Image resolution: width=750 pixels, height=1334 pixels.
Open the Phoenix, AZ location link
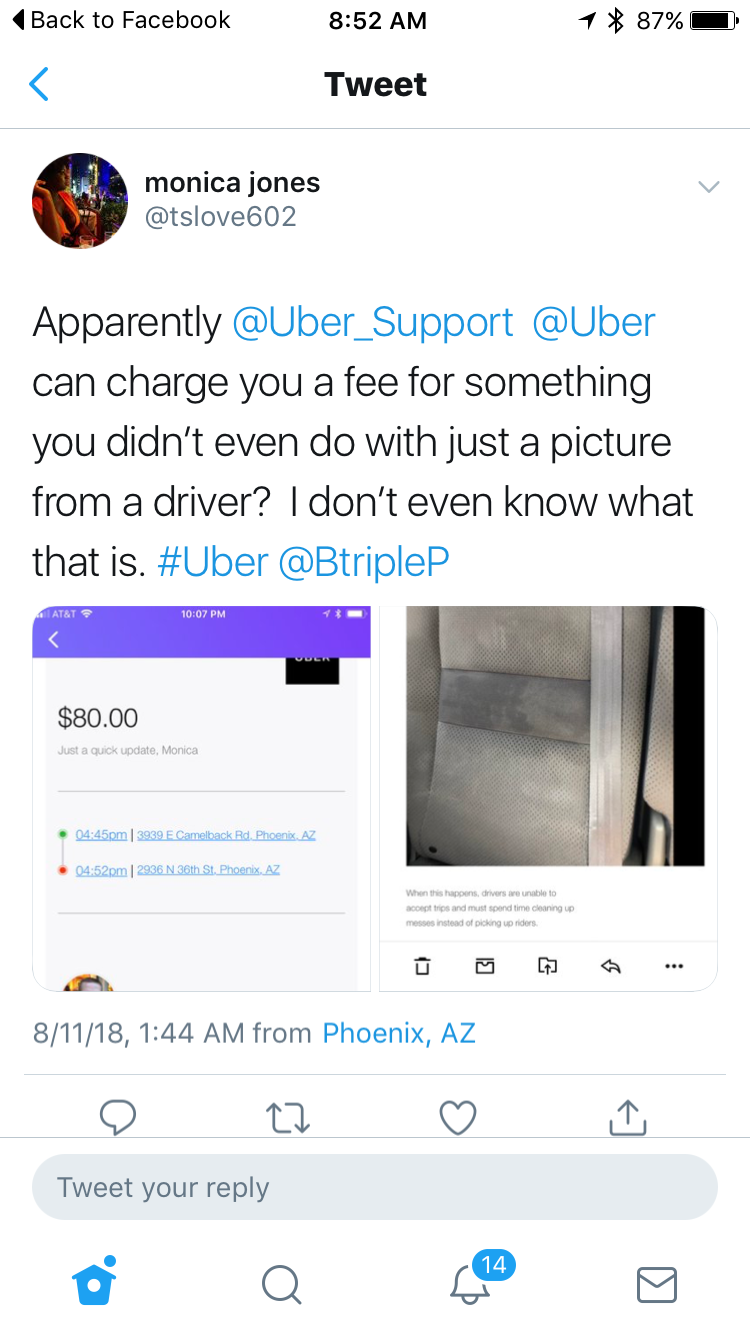pyautogui.click(x=398, y=1033)
